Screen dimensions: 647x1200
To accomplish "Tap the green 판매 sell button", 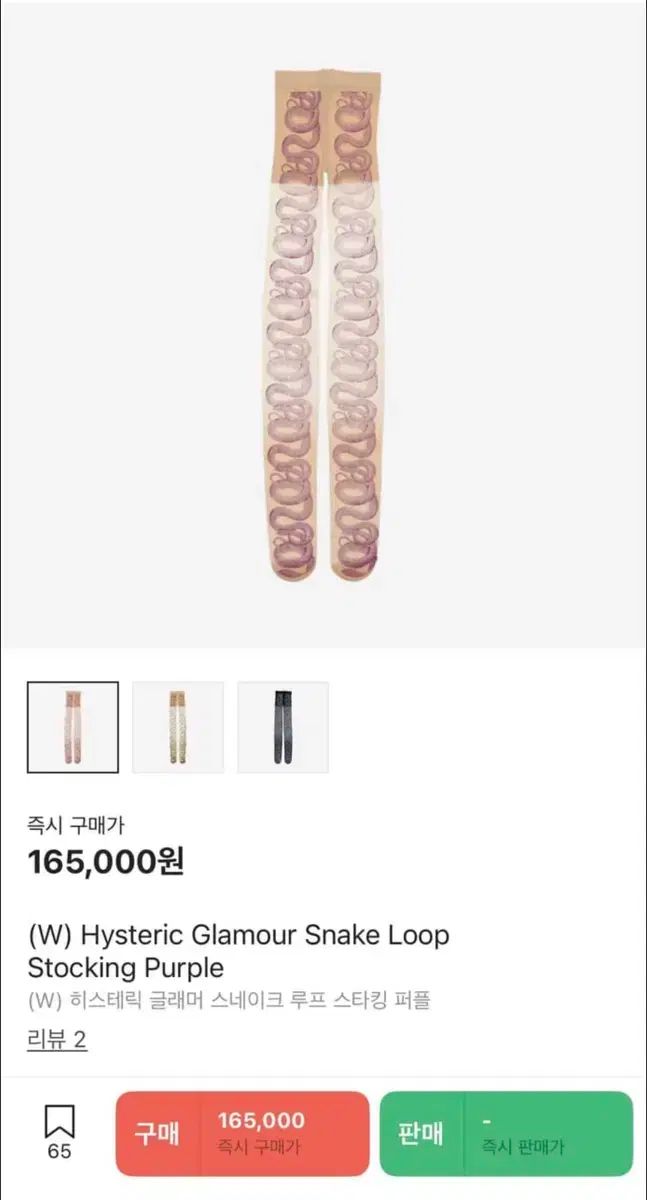I will 505,1133.
